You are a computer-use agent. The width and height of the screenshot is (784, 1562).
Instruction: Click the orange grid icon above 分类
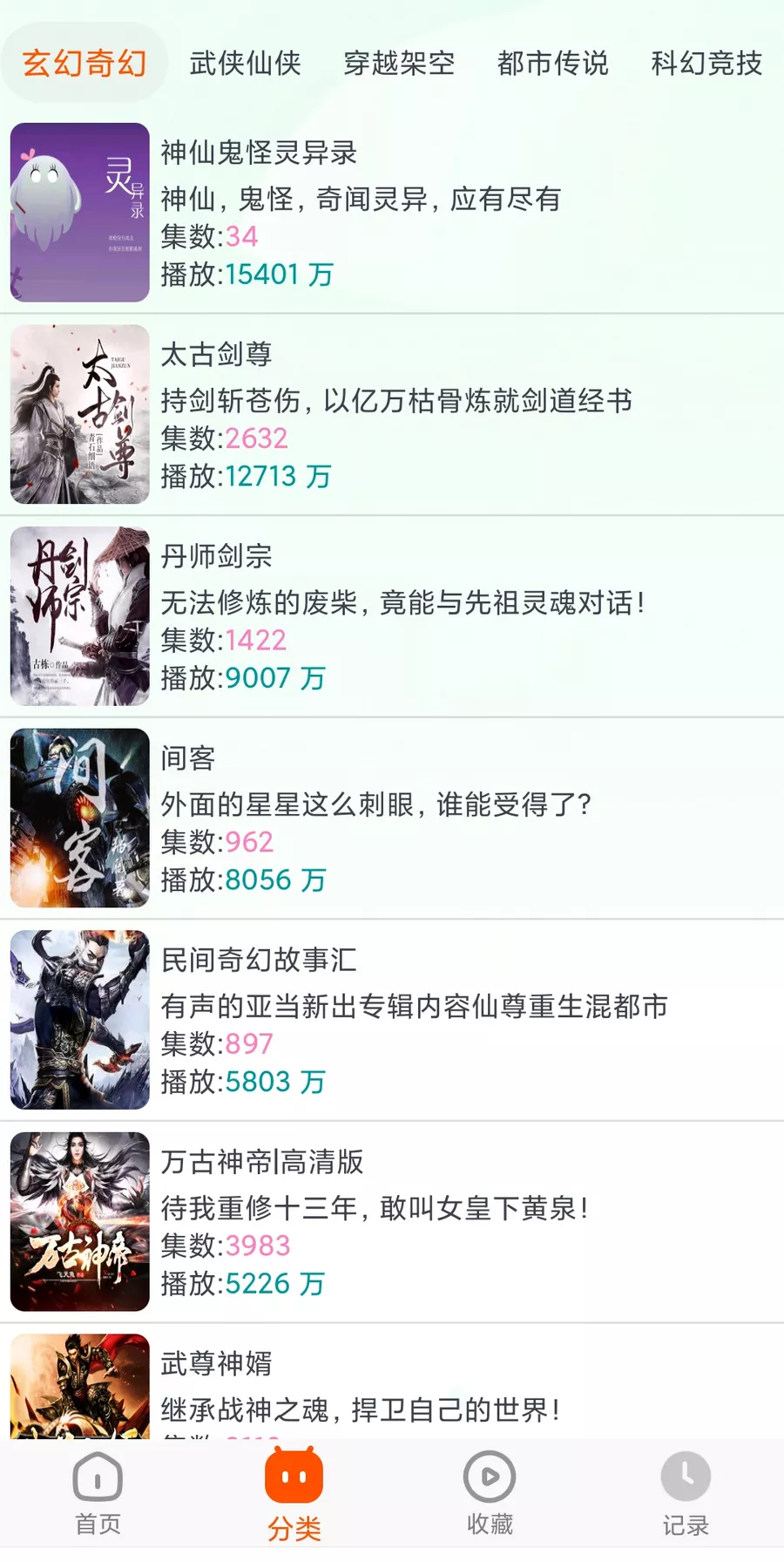click(x=294, y=1473)
